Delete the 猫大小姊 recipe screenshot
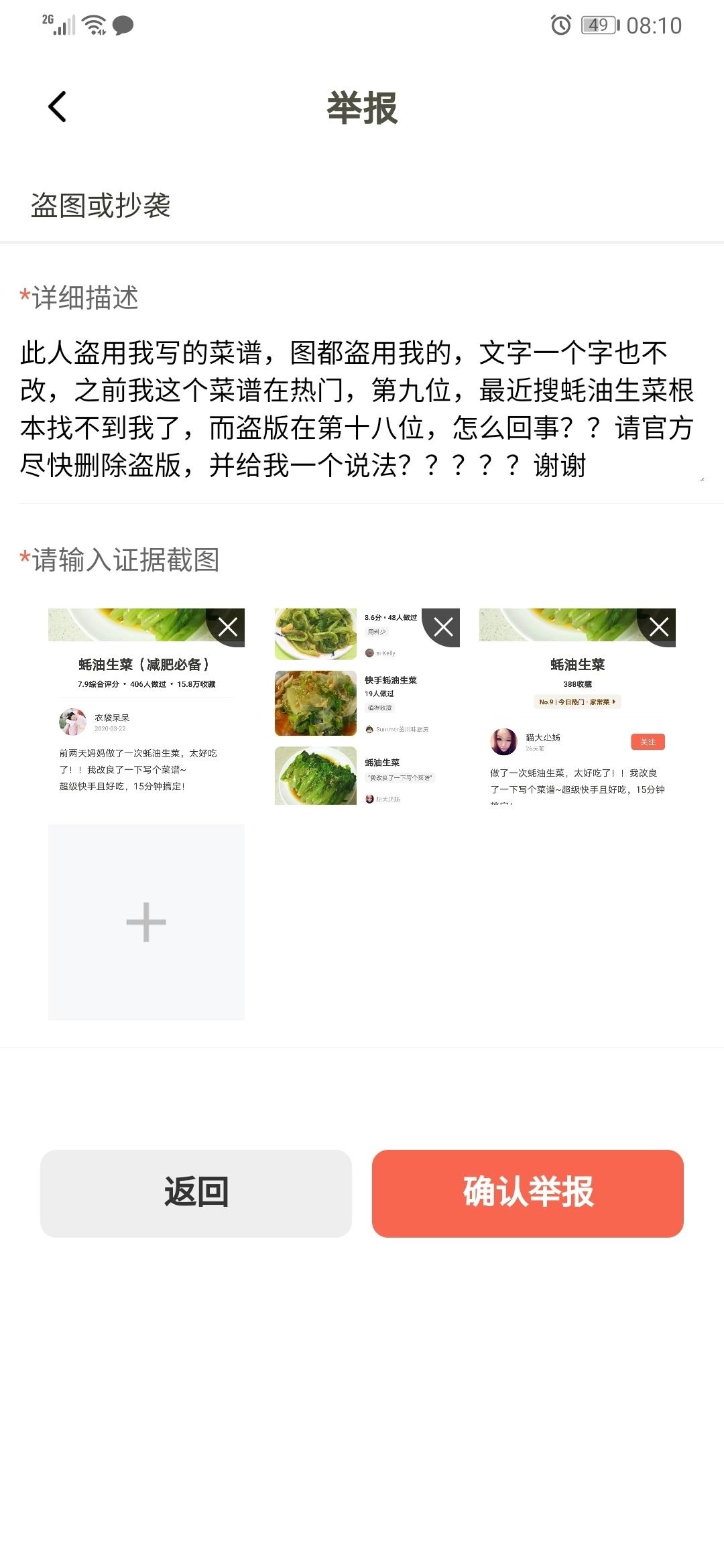 pyautogui.click(x=659, y=627)
